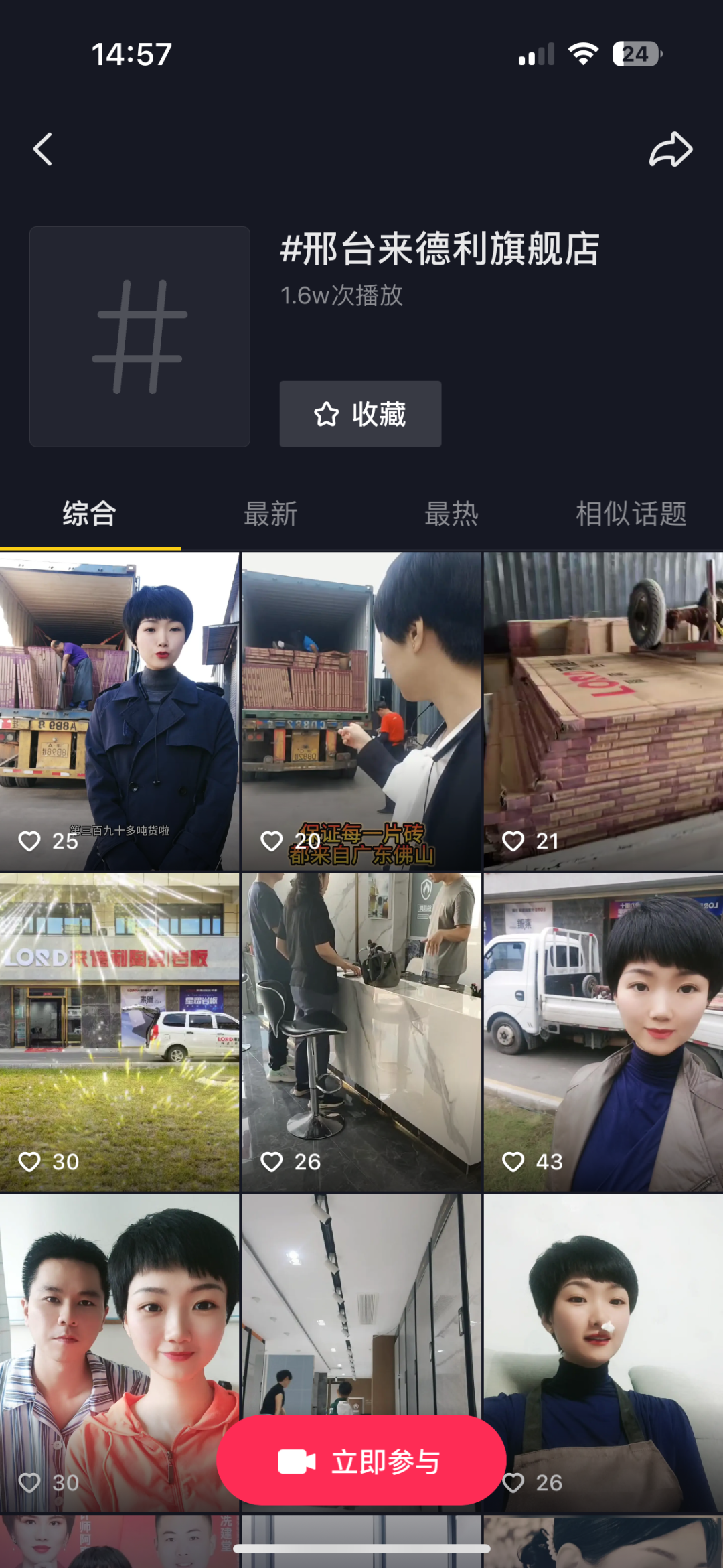The height and width of the screenshot is (1568, 723).
Task: Switch to the 最新 tab
Action: pos(270,514)
